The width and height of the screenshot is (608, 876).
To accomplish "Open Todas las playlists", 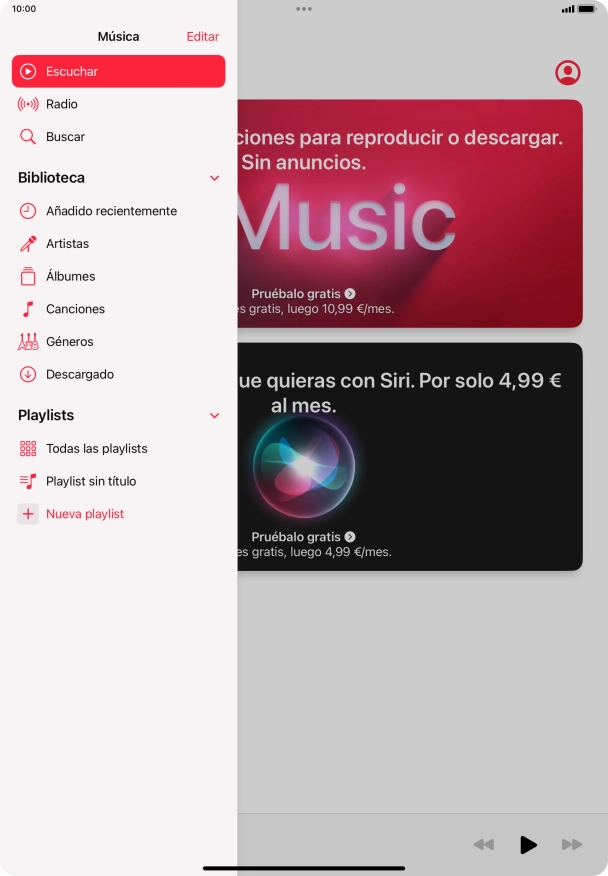I will pyautogui.click(x=95, y=448).
